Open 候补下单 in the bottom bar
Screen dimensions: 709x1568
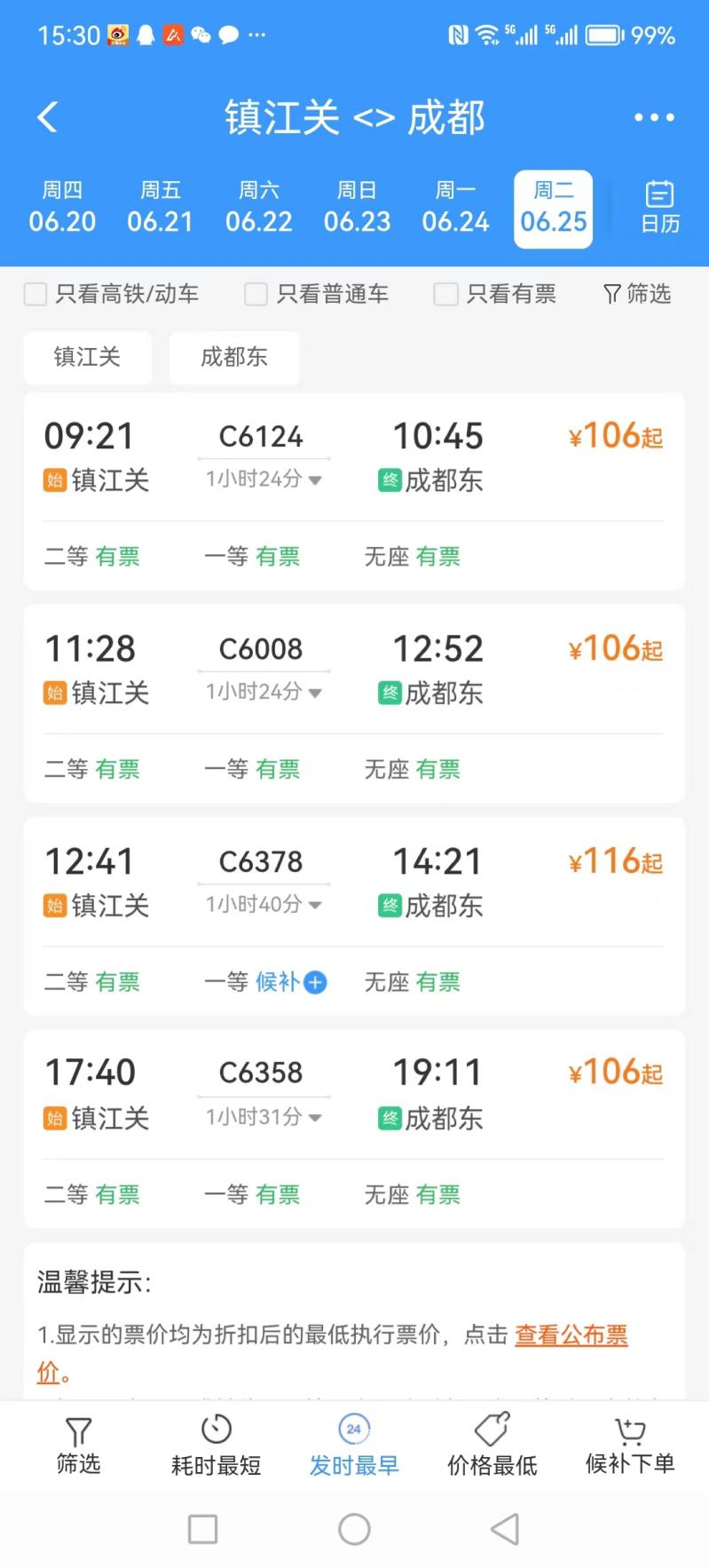[630, 1445]
